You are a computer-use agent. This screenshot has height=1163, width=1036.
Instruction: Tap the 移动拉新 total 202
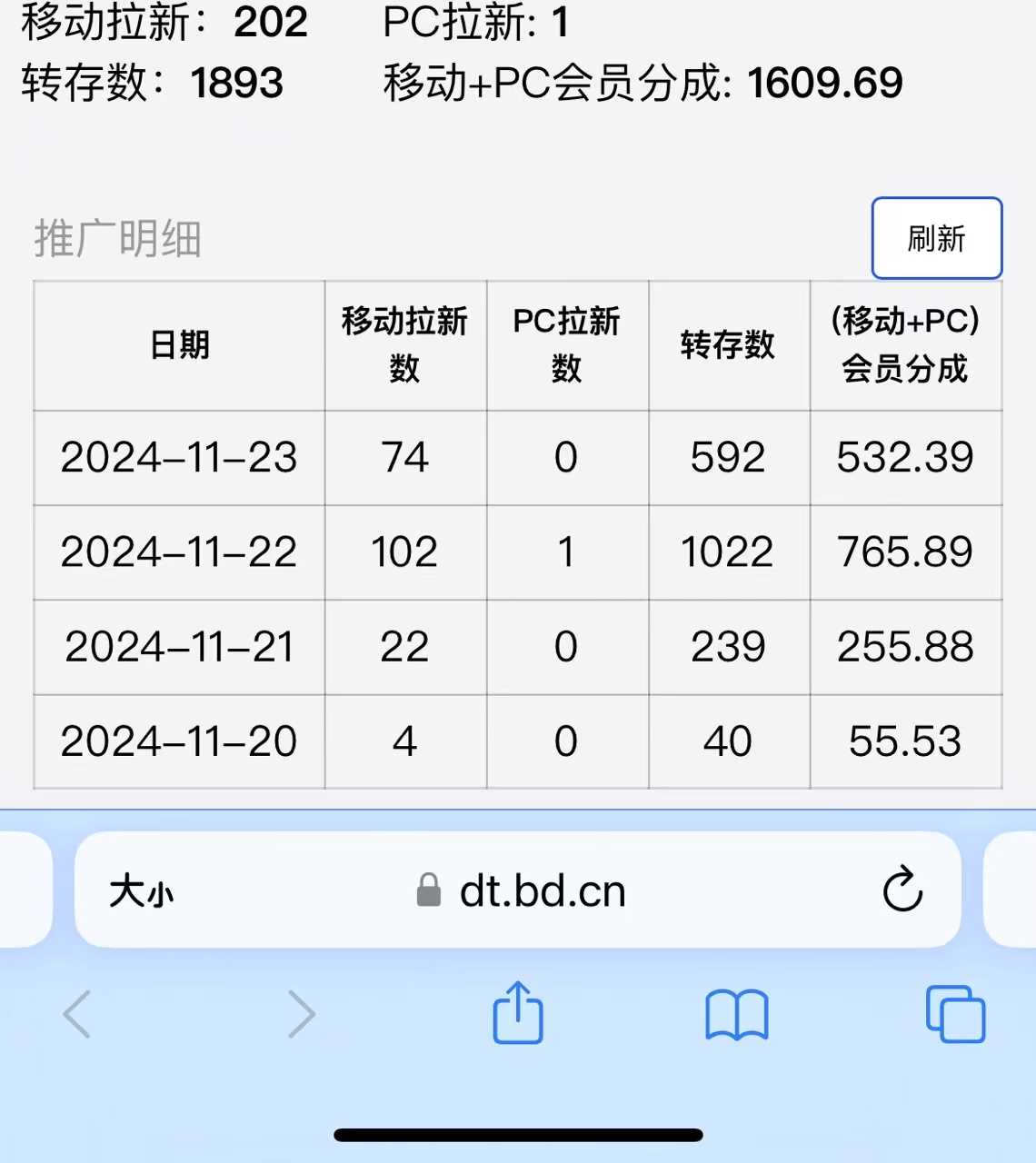[270, 24]
